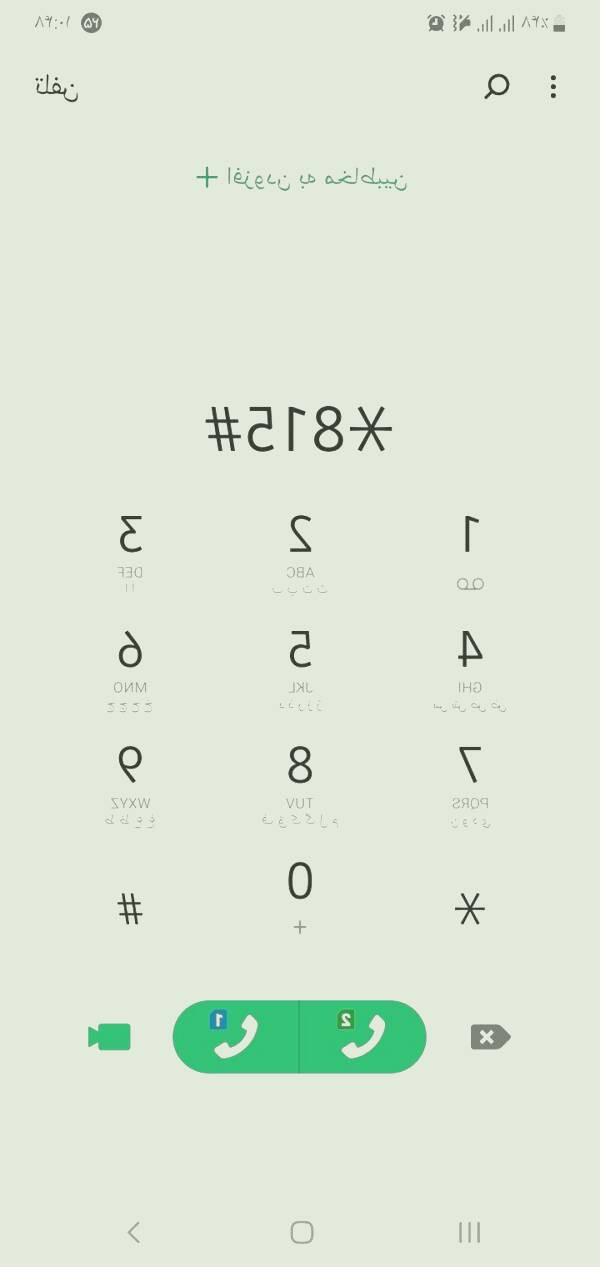Dial digit 3 DEF key

click(130, 550)
